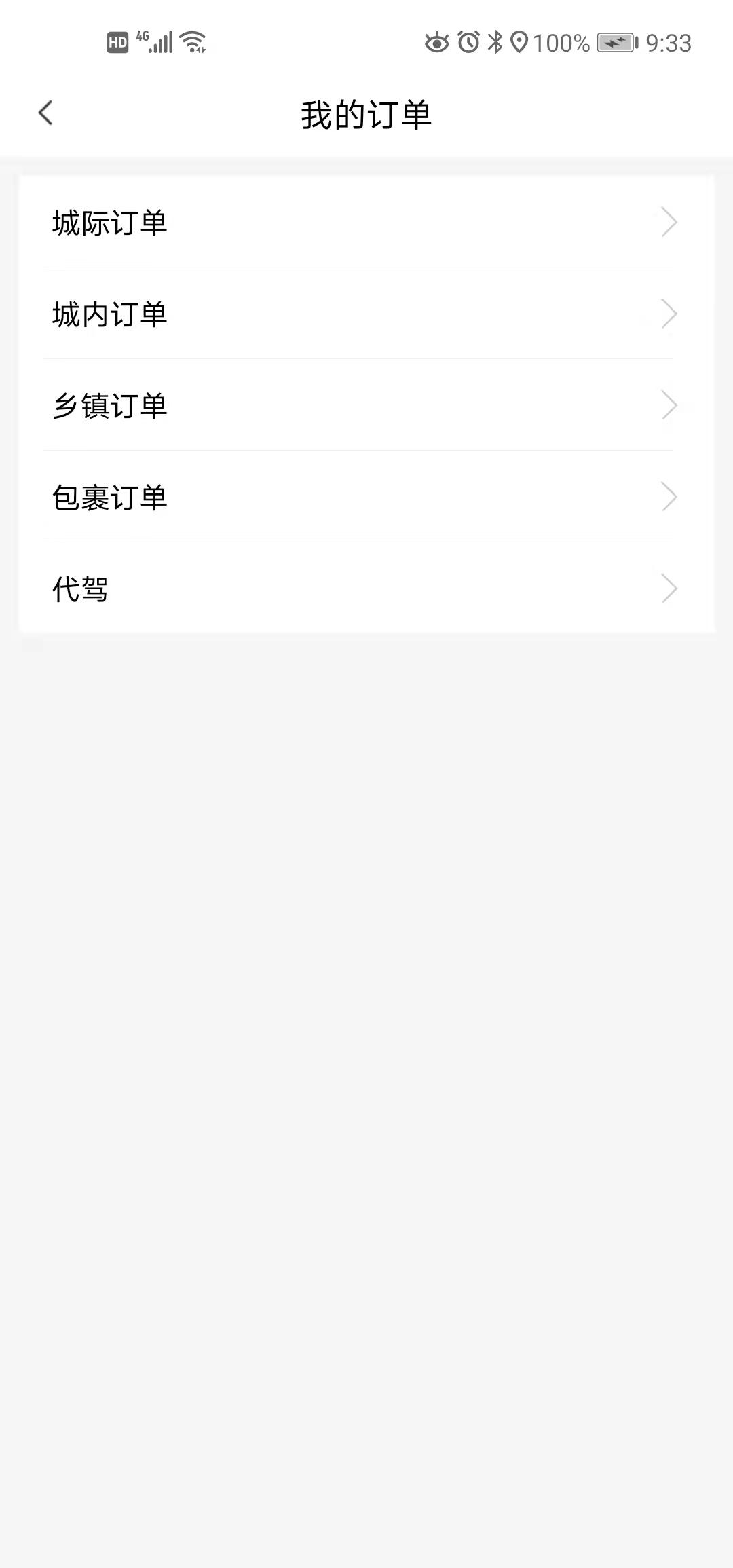Select the Wi-Fi status icon

click(x=192, y=42)
